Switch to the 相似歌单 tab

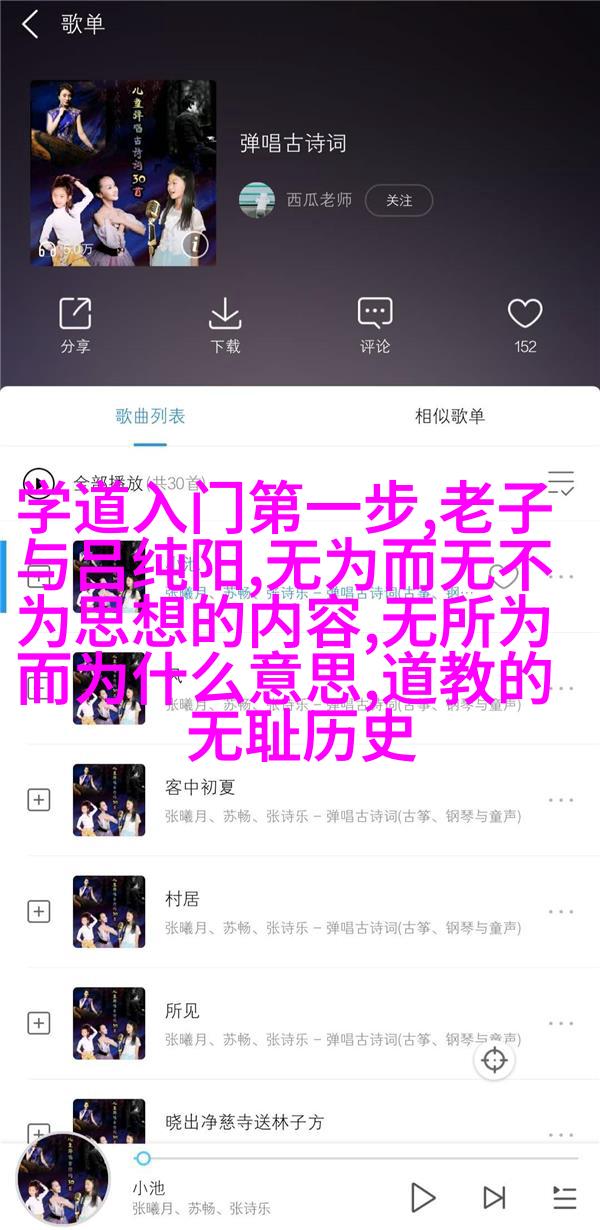coord(449,416)
